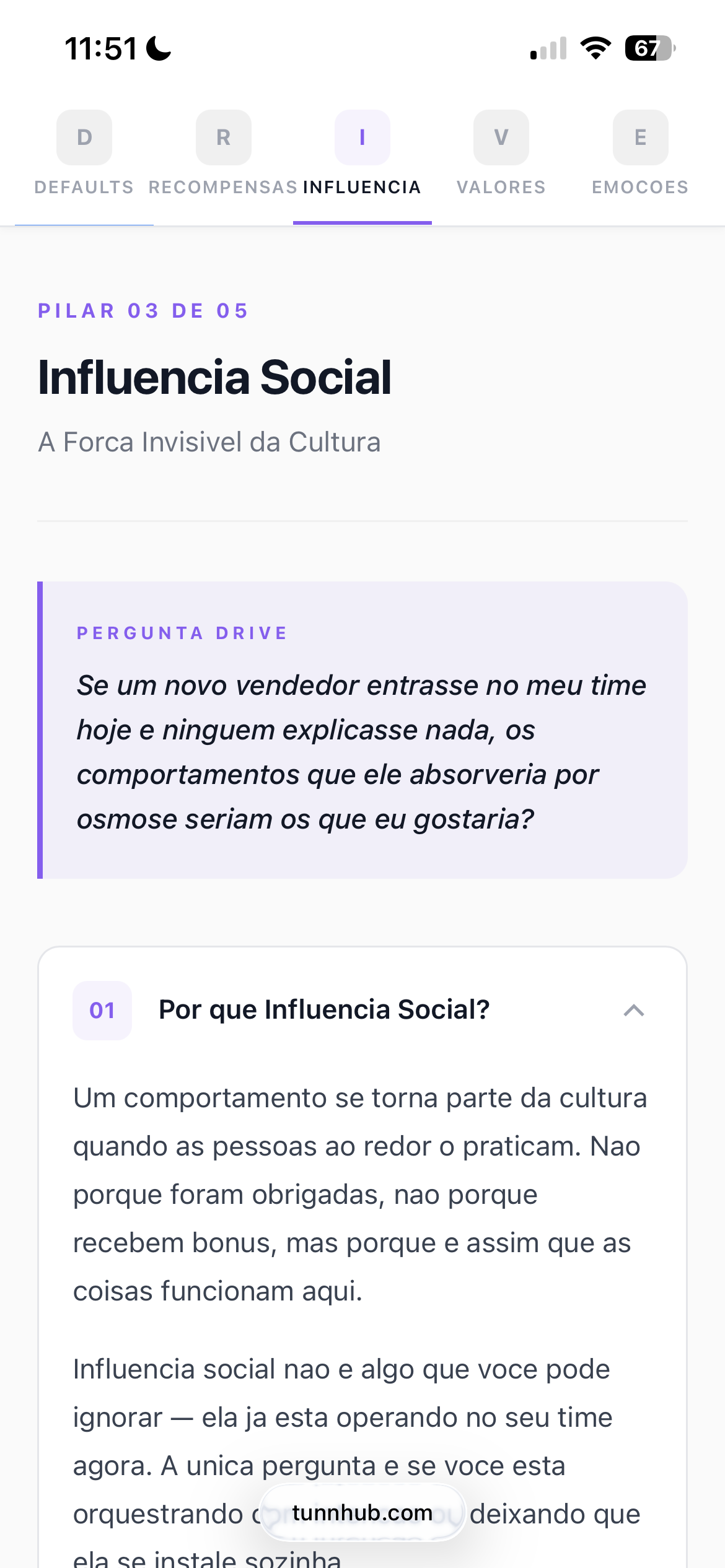This screenshot has width=725, height=1568.
Task: Tap the INFLUENCIA active tab label
Action: click(362, 186)
